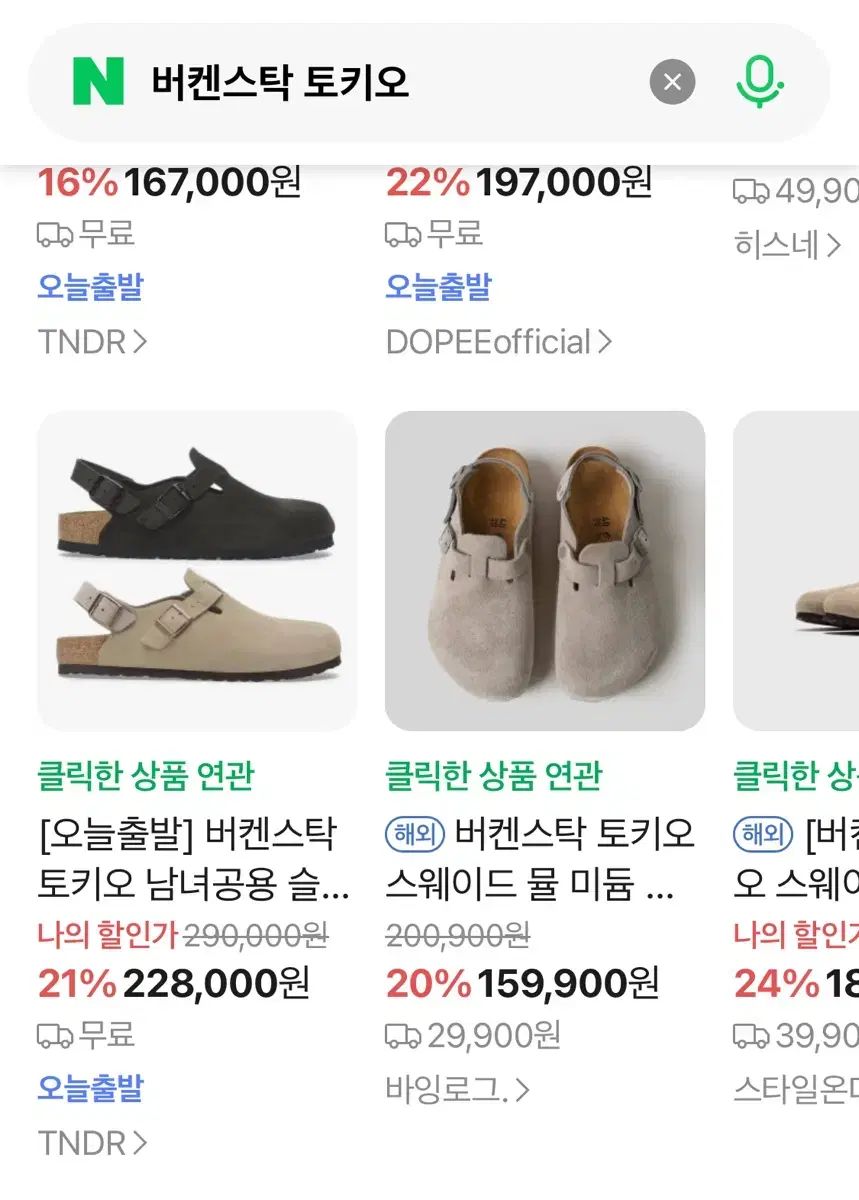Click the 오늘출발 link below 228,000원 price
859x1200 pixels.
point(91,1089)
